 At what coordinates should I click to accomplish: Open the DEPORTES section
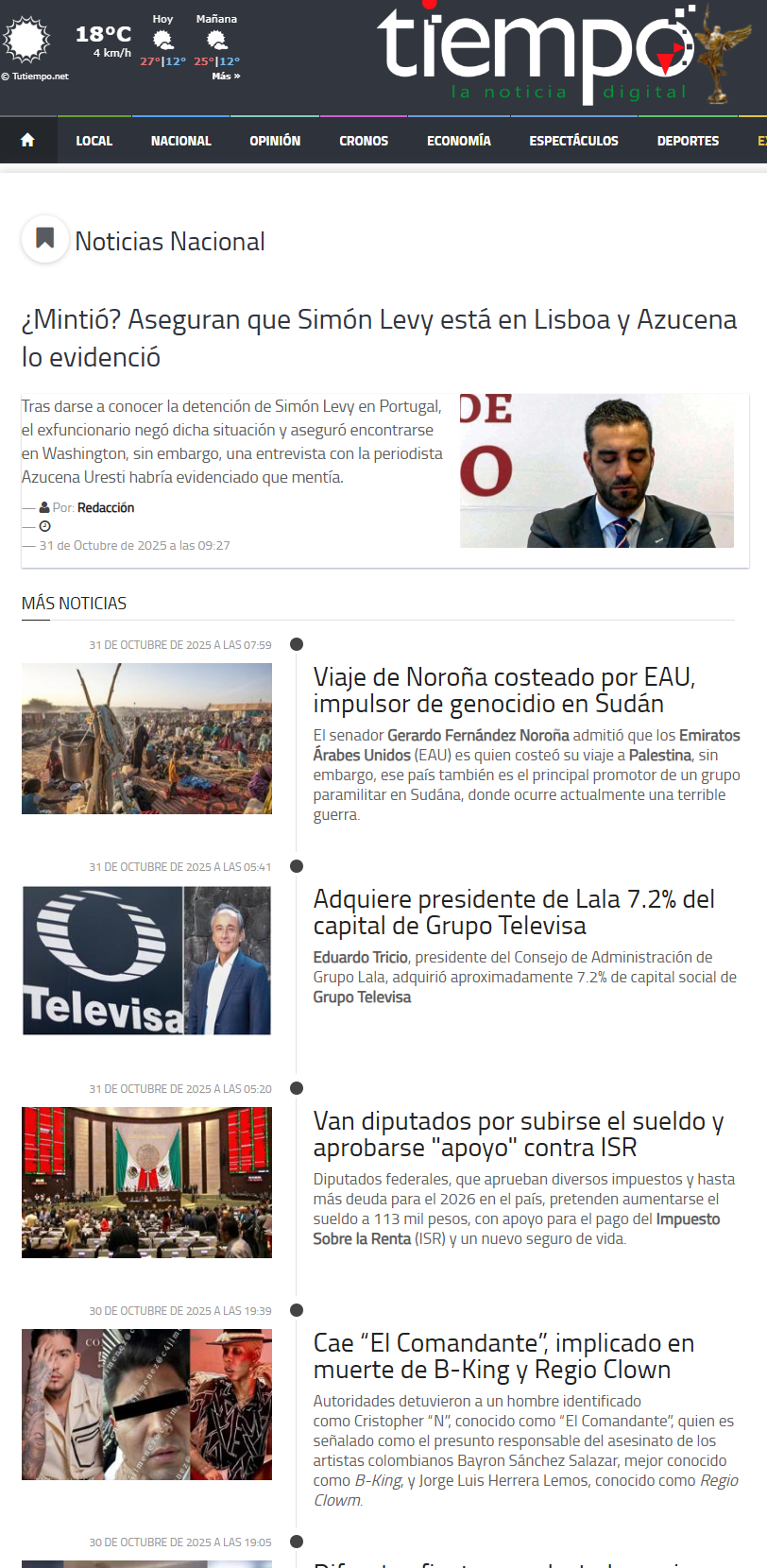tap(688, 141)
